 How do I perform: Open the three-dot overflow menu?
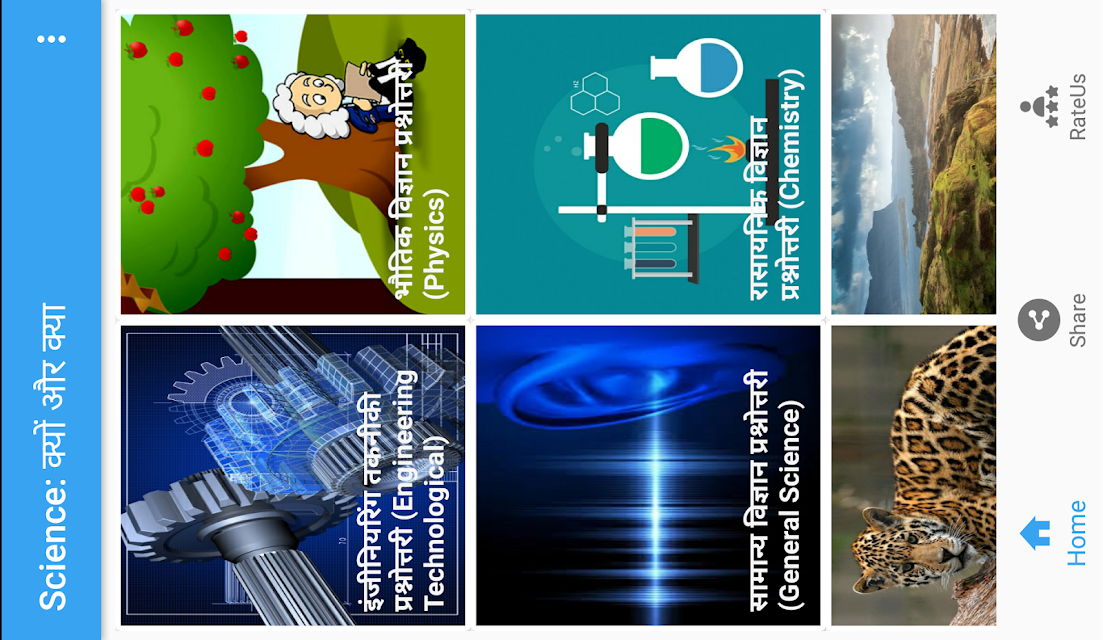click(51, 39)
